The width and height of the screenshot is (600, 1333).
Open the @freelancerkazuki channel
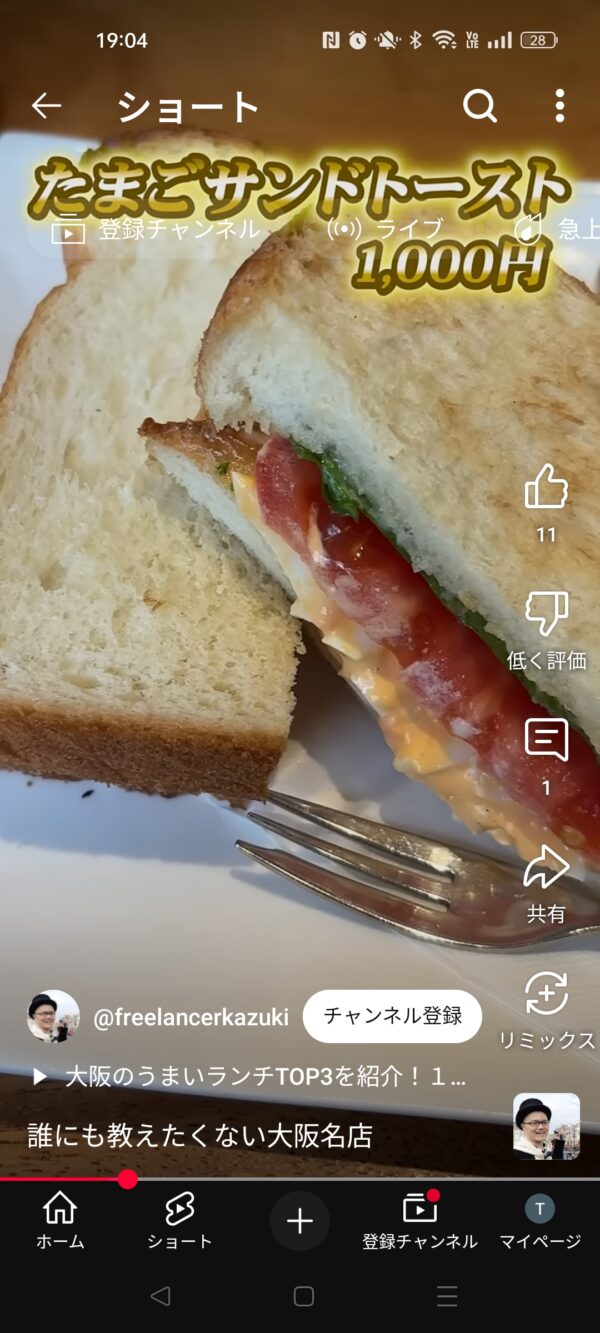click(x=190, y=1017)
